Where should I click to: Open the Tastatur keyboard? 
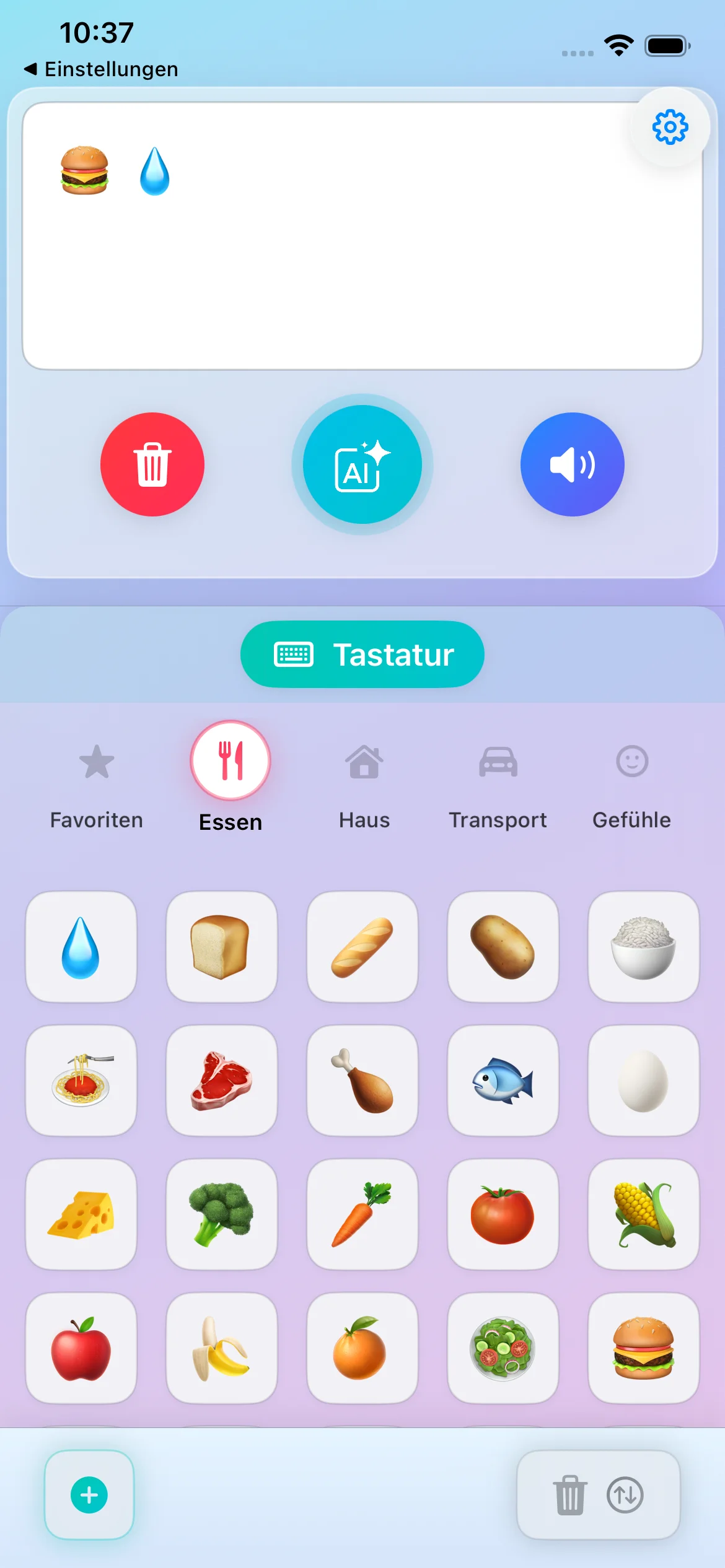coord(362,653)
